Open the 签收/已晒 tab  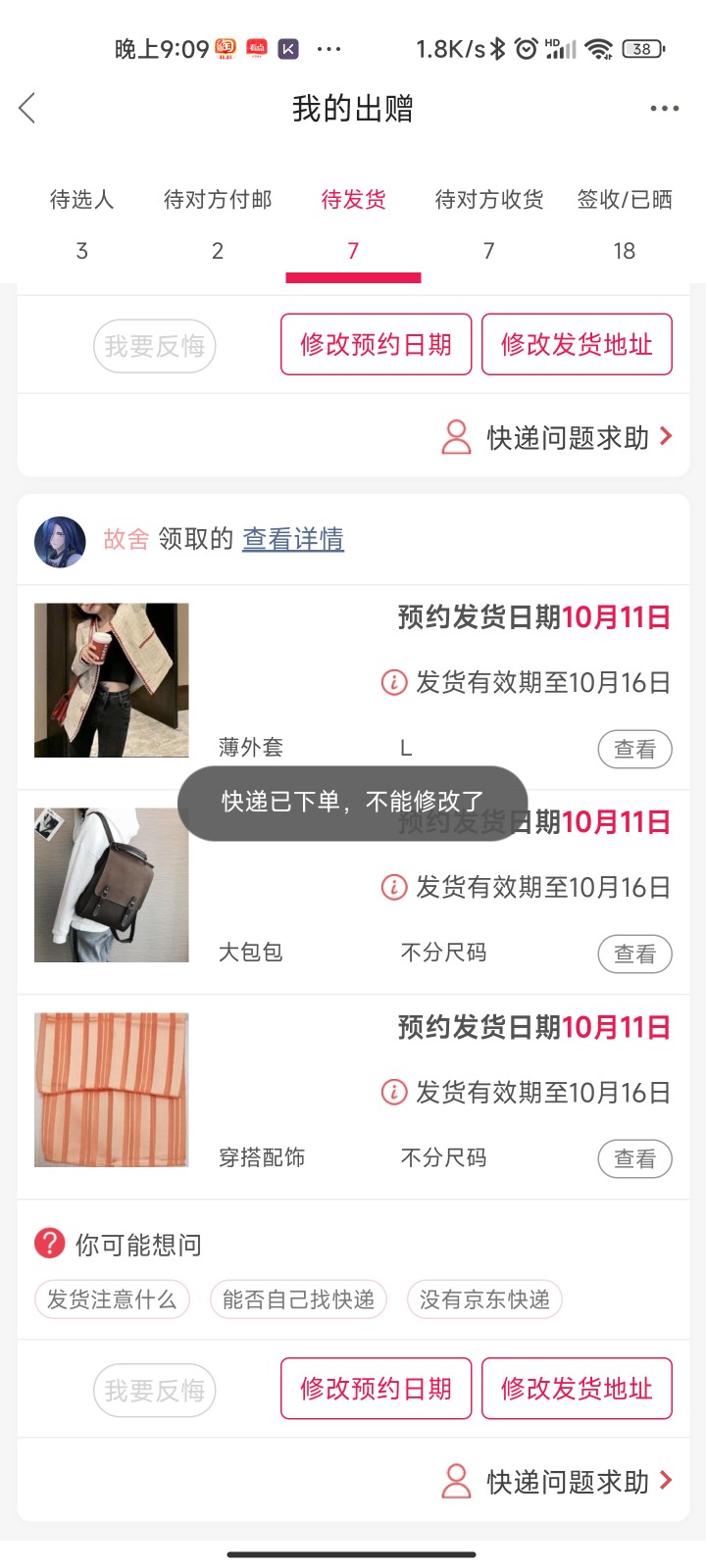coord(624,223)
